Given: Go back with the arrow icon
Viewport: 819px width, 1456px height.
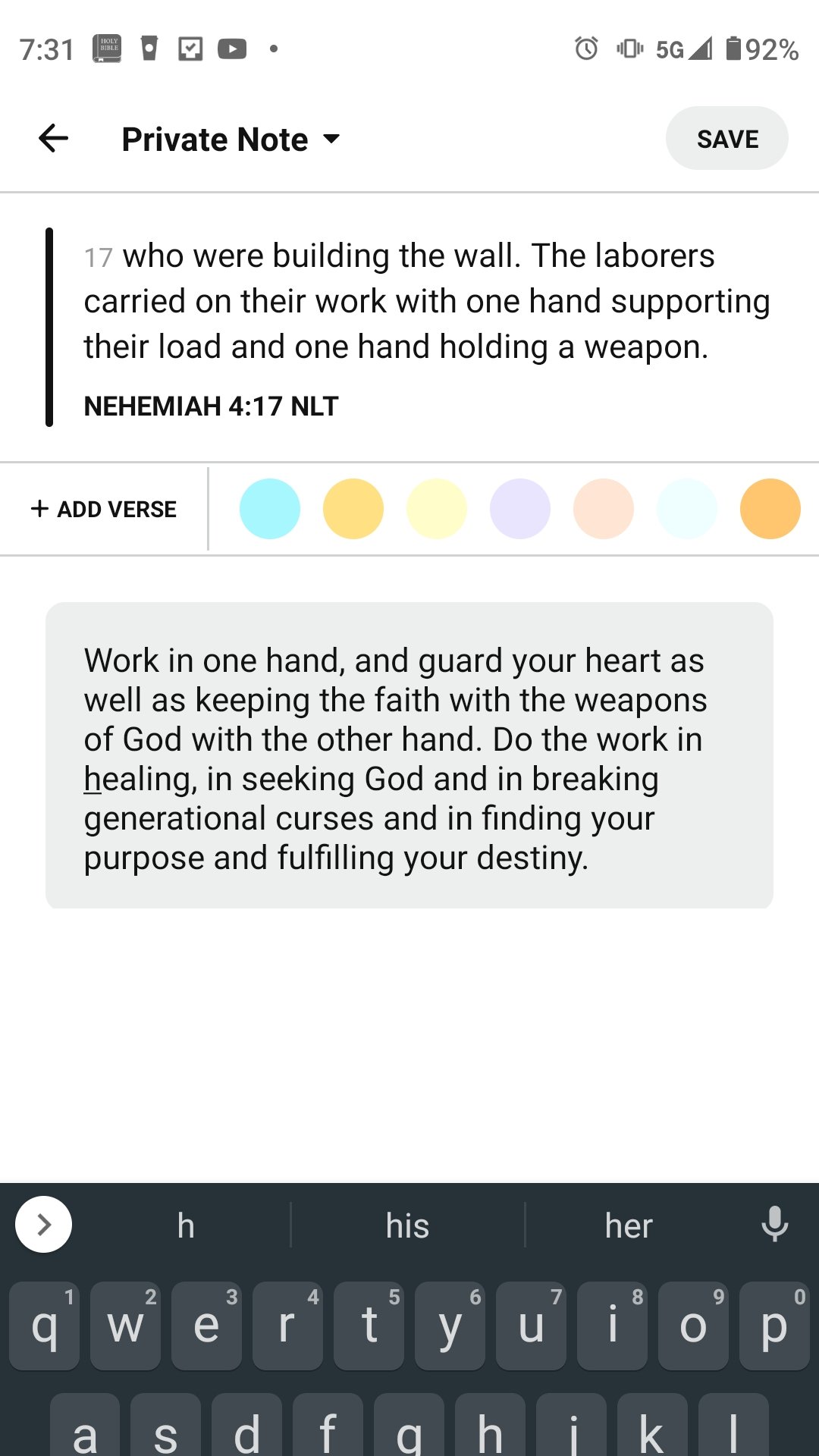Looking at the screenshot, I should pos(53,139).
